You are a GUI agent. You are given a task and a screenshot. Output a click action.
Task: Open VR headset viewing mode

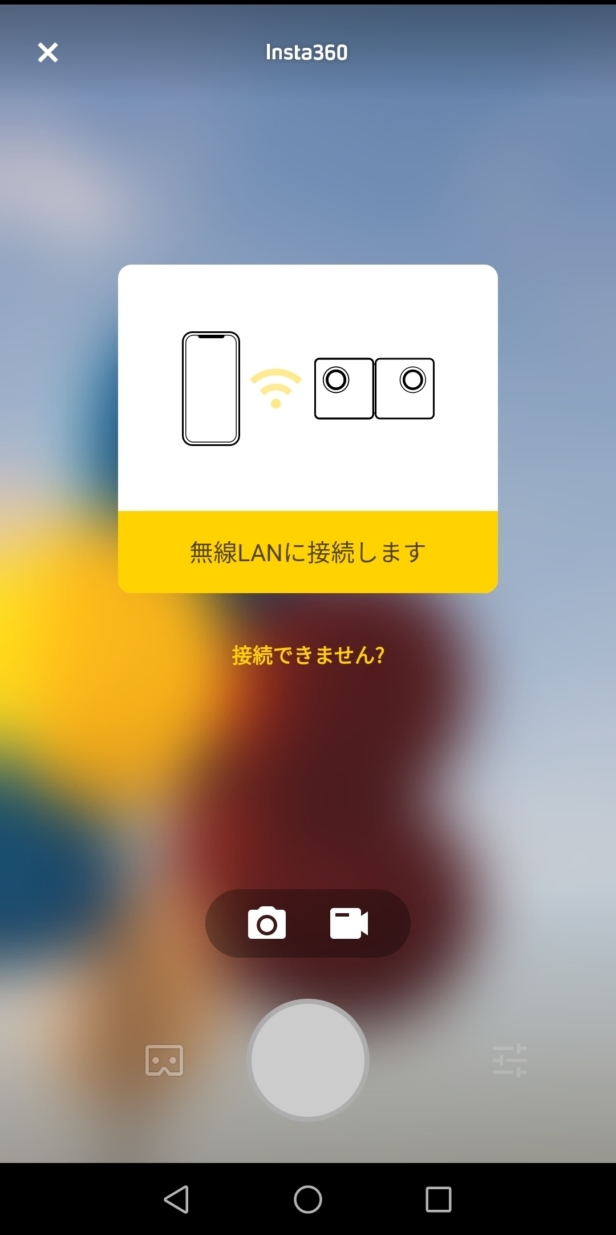164,1060
